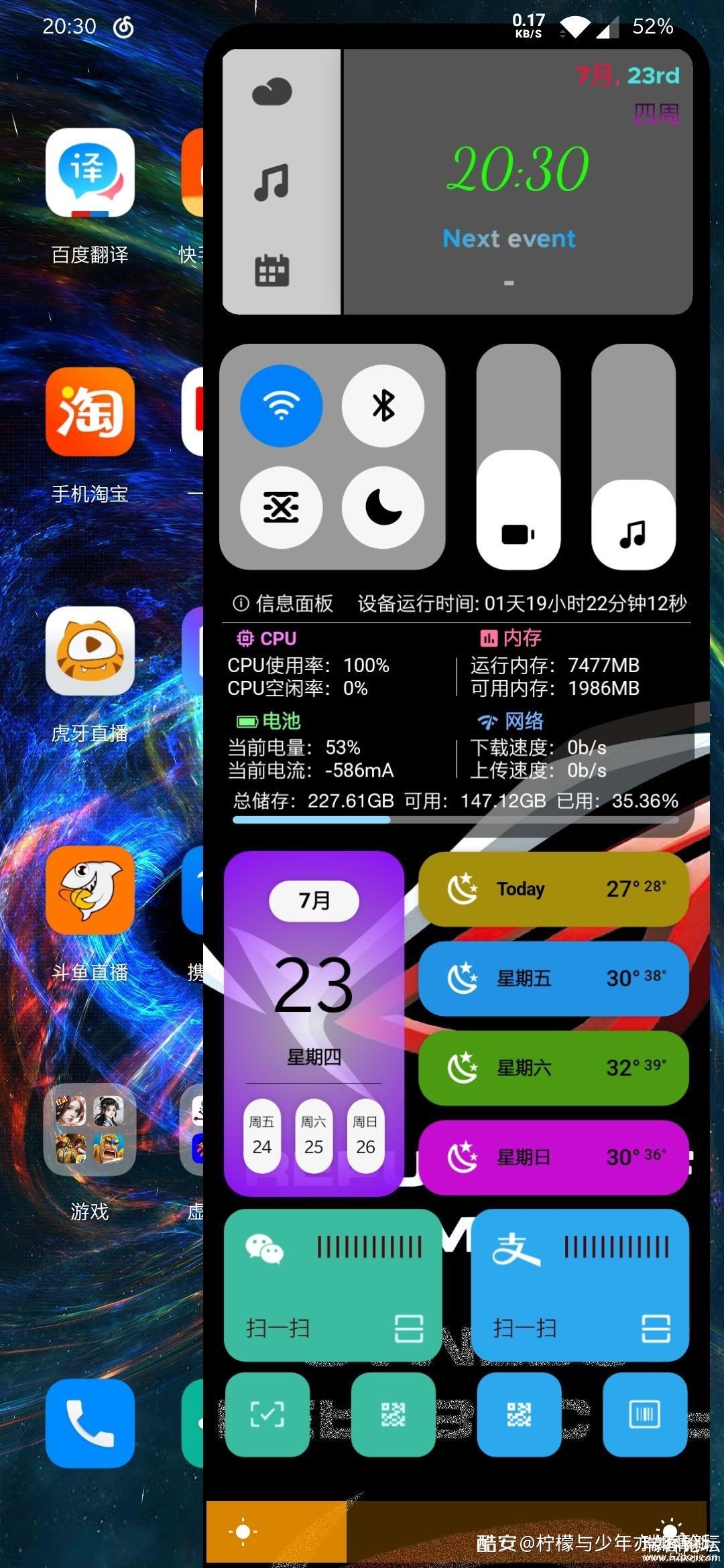This screenshot has width=724, height=1568.
Task: Open the 百度翻译 app
Action: 90,174
